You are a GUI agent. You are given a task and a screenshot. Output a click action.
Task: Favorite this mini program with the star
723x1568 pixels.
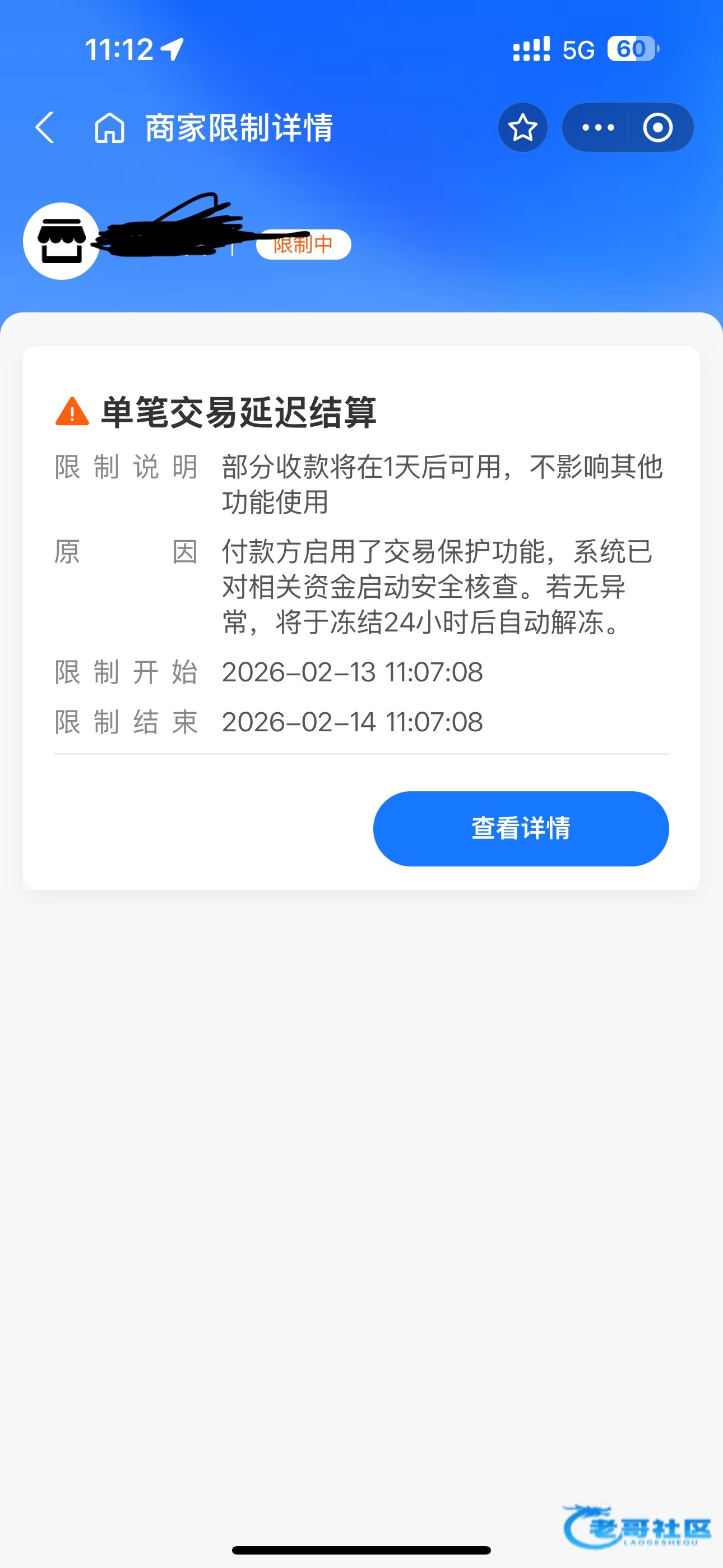[522, 128]
